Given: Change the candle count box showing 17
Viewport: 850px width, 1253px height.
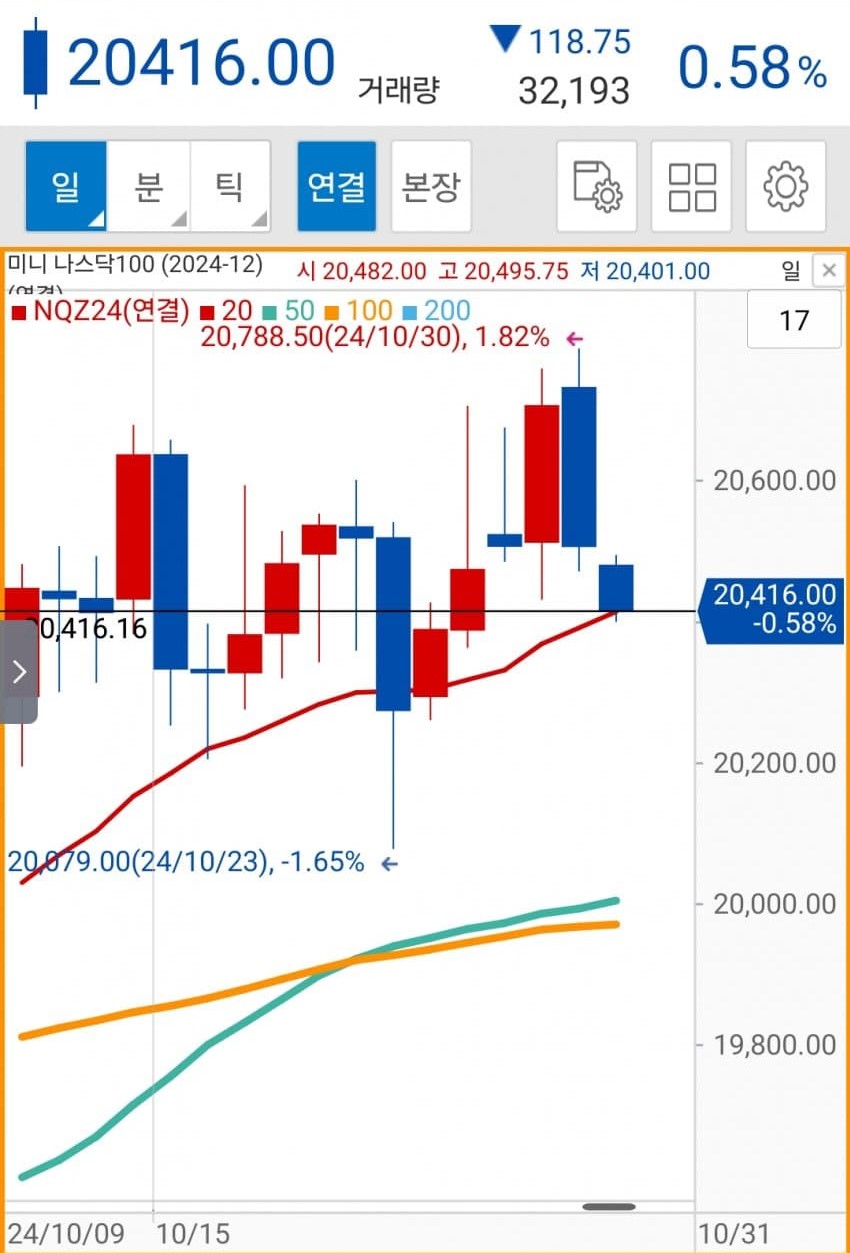Looking at the screenshot, I should [794, 321].
